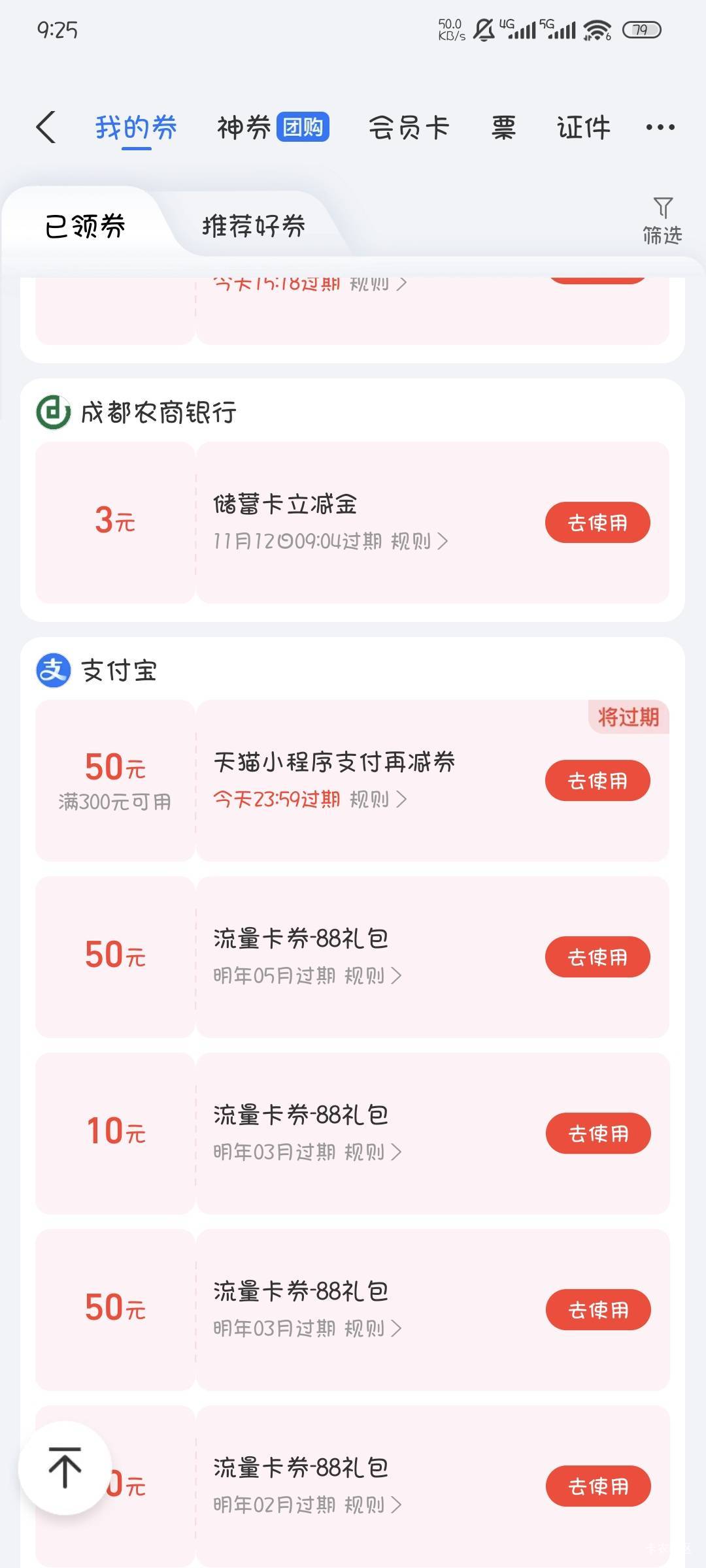Image resolution: width=706 pixels, height=1568 pixels.
Task: Select the 推荐好券 sub-tab
Action: tap(254, 226)
